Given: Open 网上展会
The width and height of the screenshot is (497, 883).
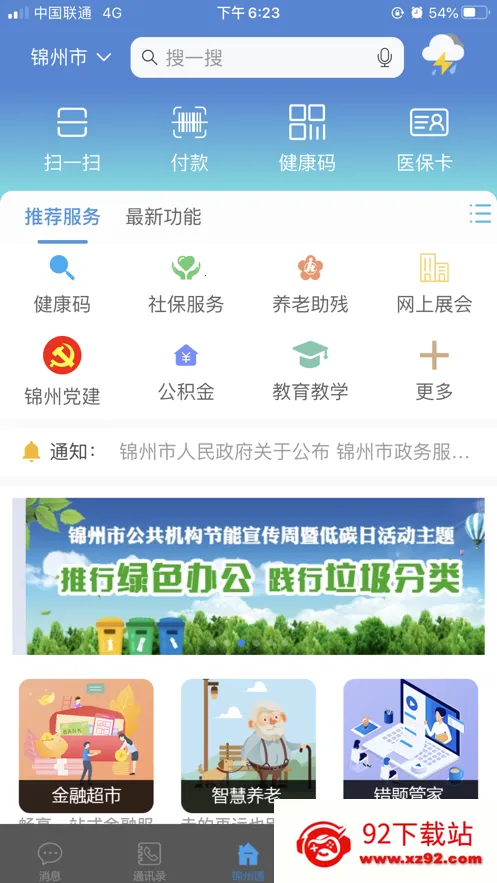Looking at the screenshot, I should (434, 284).
